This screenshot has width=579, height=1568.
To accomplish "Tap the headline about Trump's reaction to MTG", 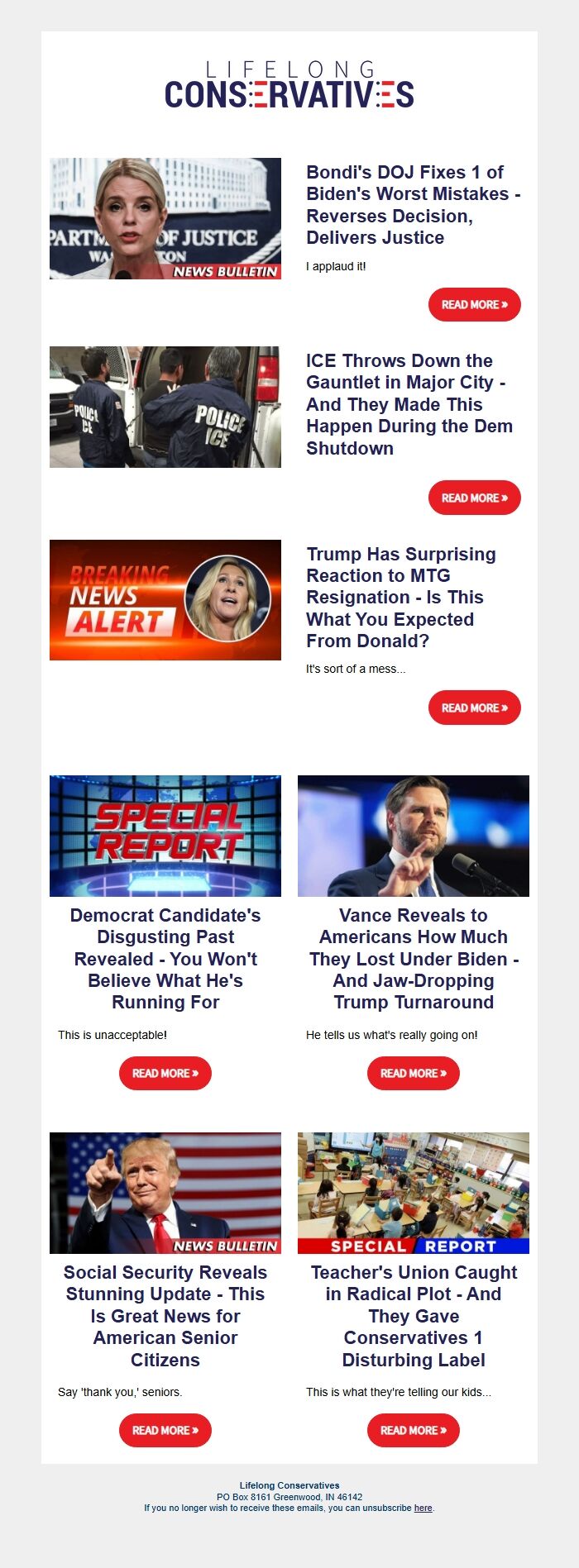I will tap(401, 598).
